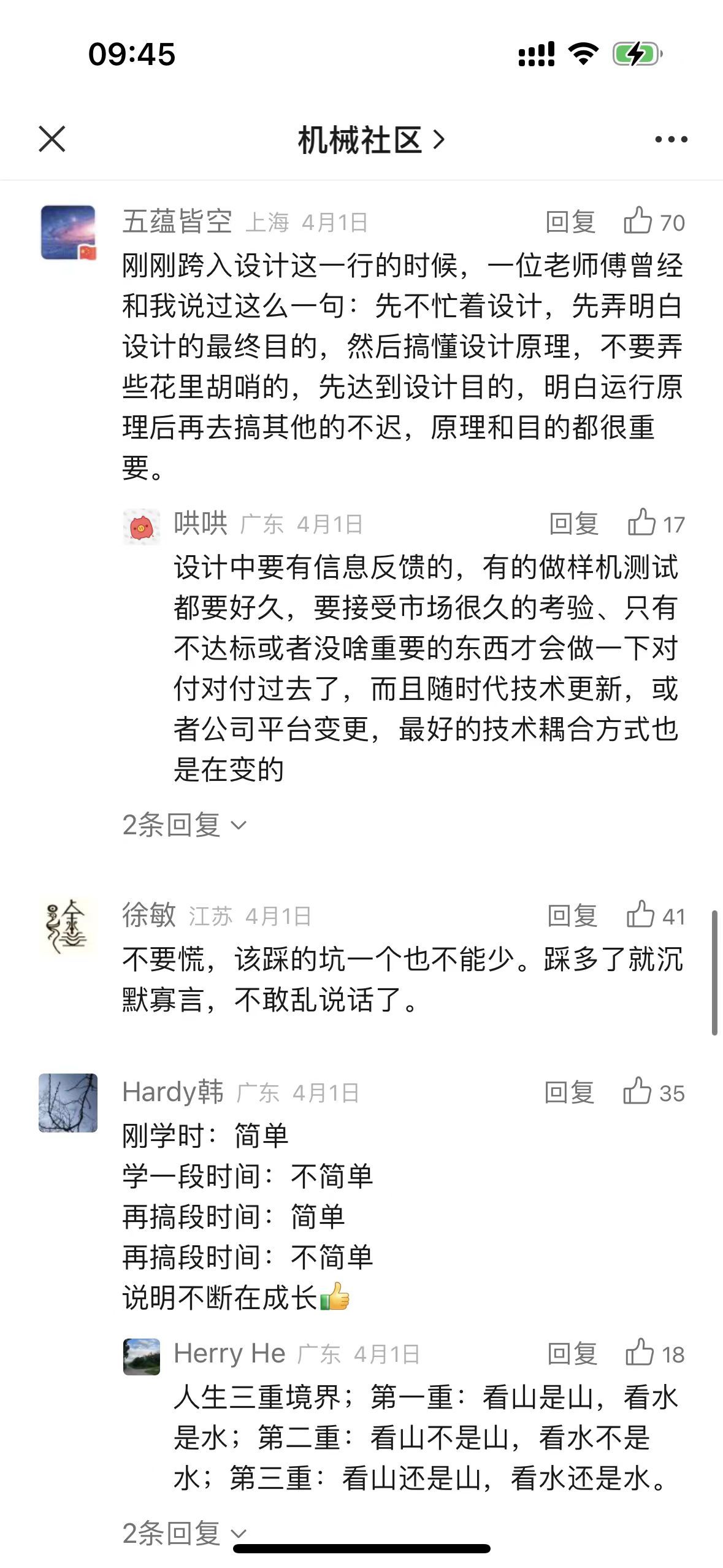This screenshot has height=1568, width=723.
Task: Like 五蕴皆空's comment
Action: [x=639, y=221]
